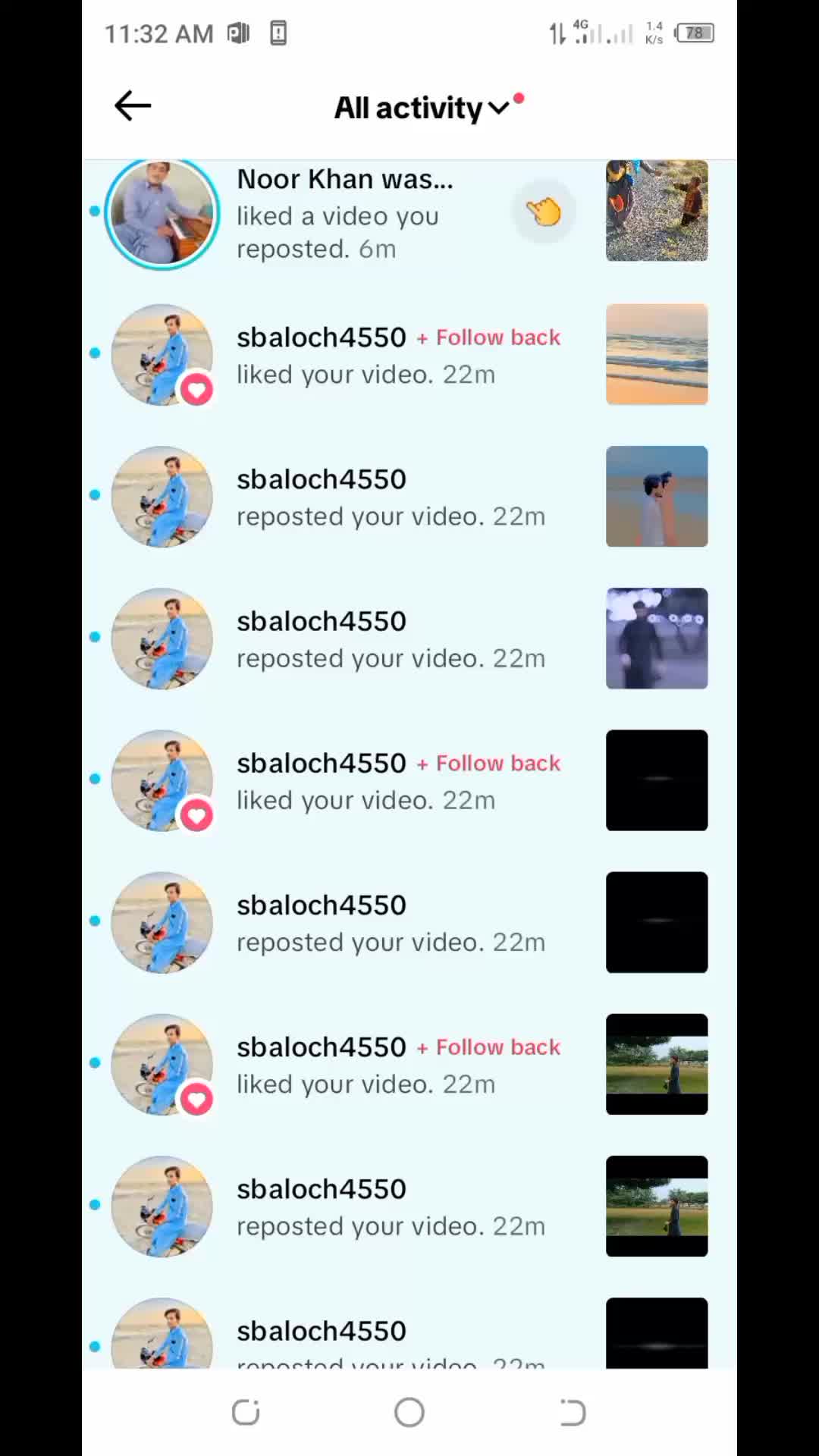Tap the Android back button in navigation bar
819x1456 pixels.
(573, 1412)
